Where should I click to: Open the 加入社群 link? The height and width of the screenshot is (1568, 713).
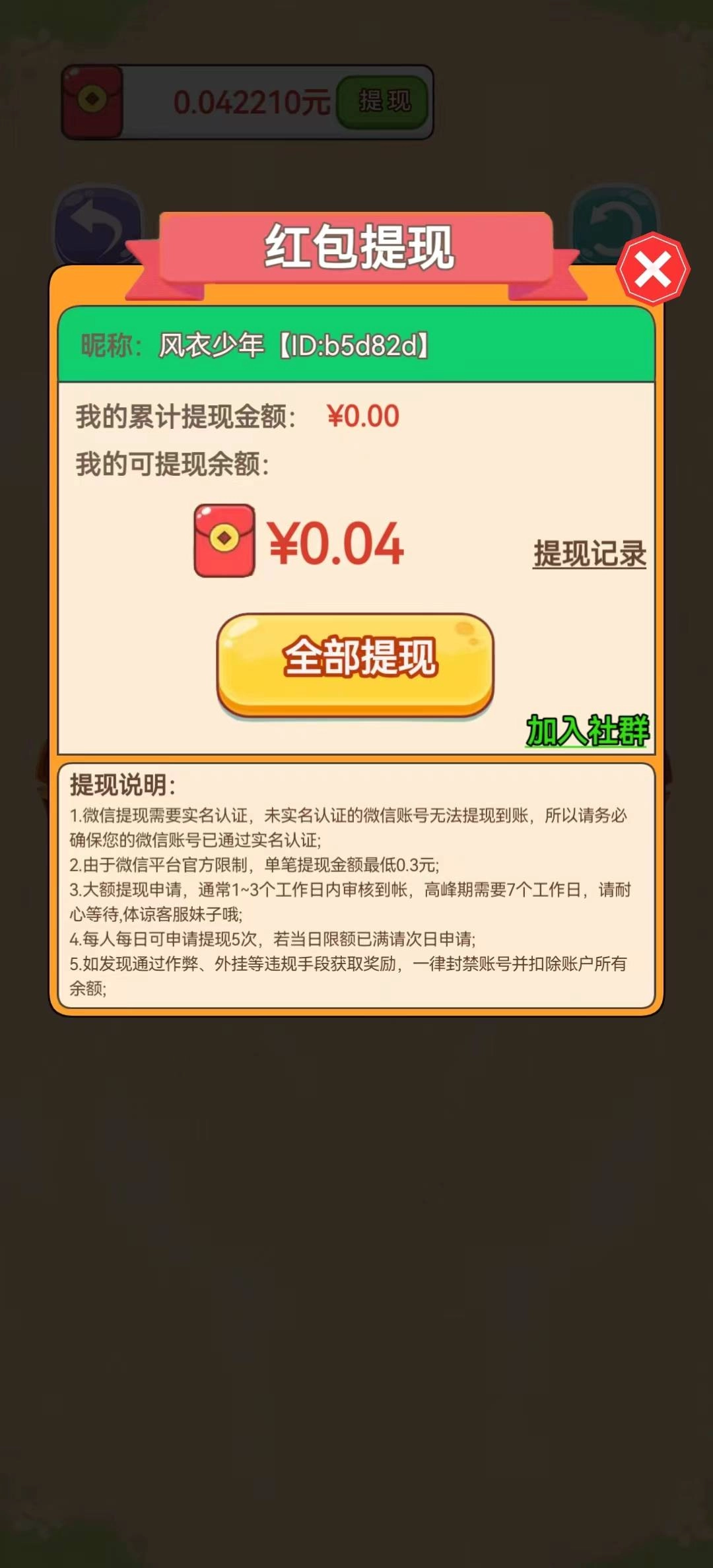click(588, 731)
